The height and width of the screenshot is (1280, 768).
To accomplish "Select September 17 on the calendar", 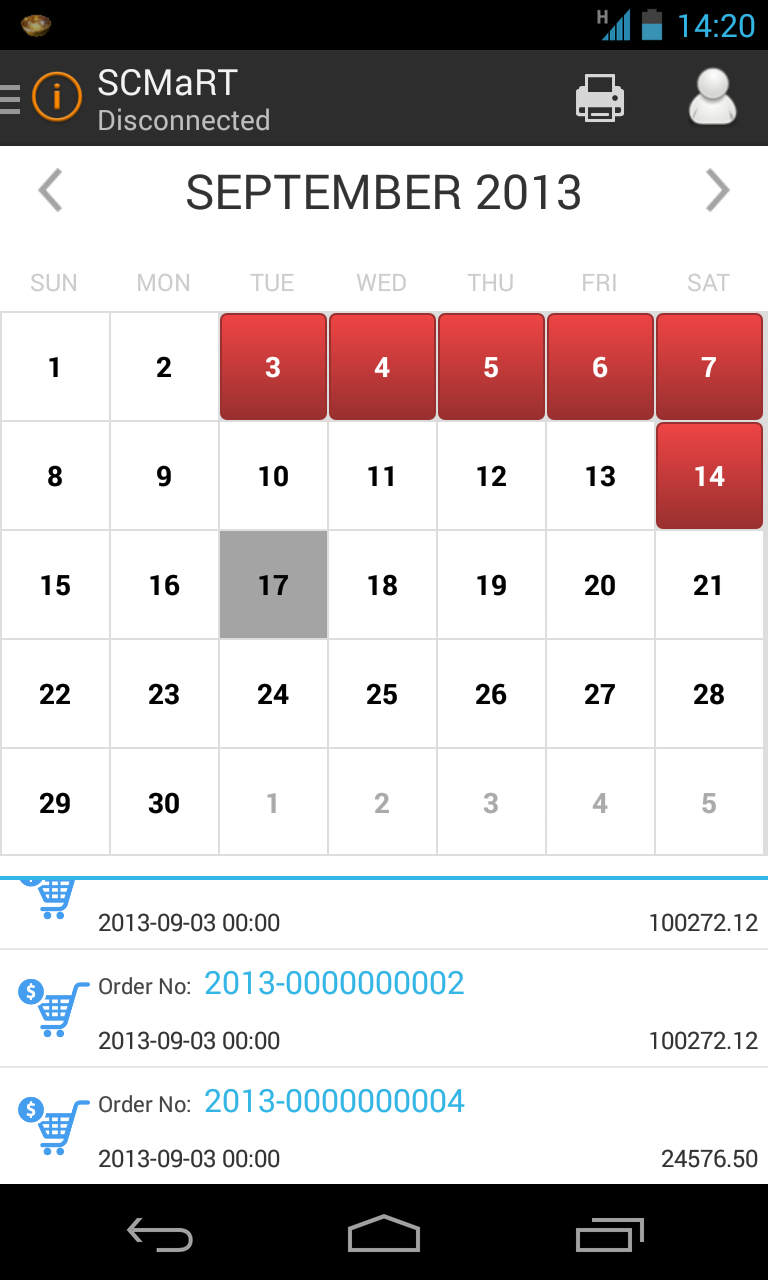I will [273, 585].
